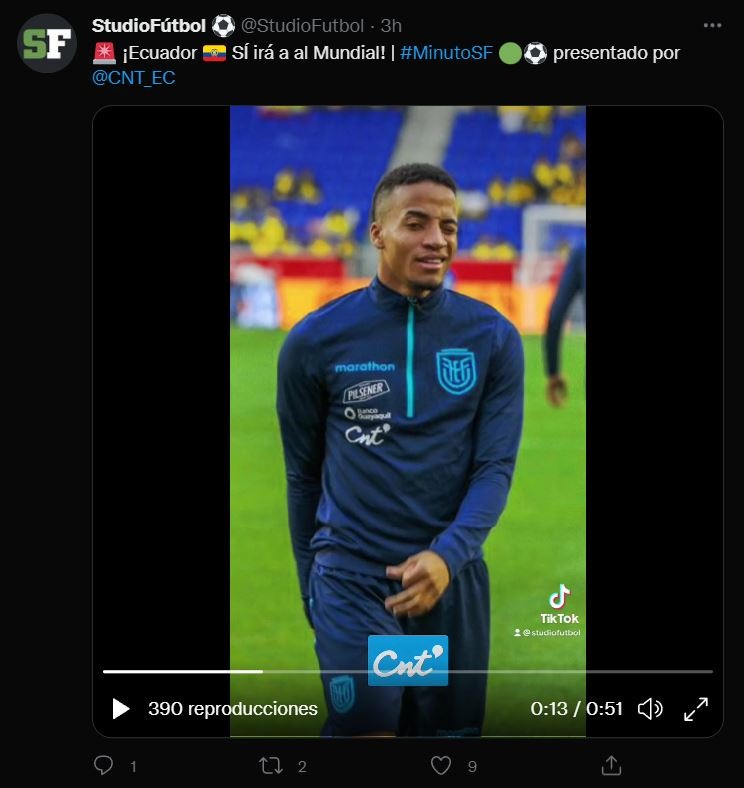Share this tweet
The image size is (744, 788).
pos(611,766)
